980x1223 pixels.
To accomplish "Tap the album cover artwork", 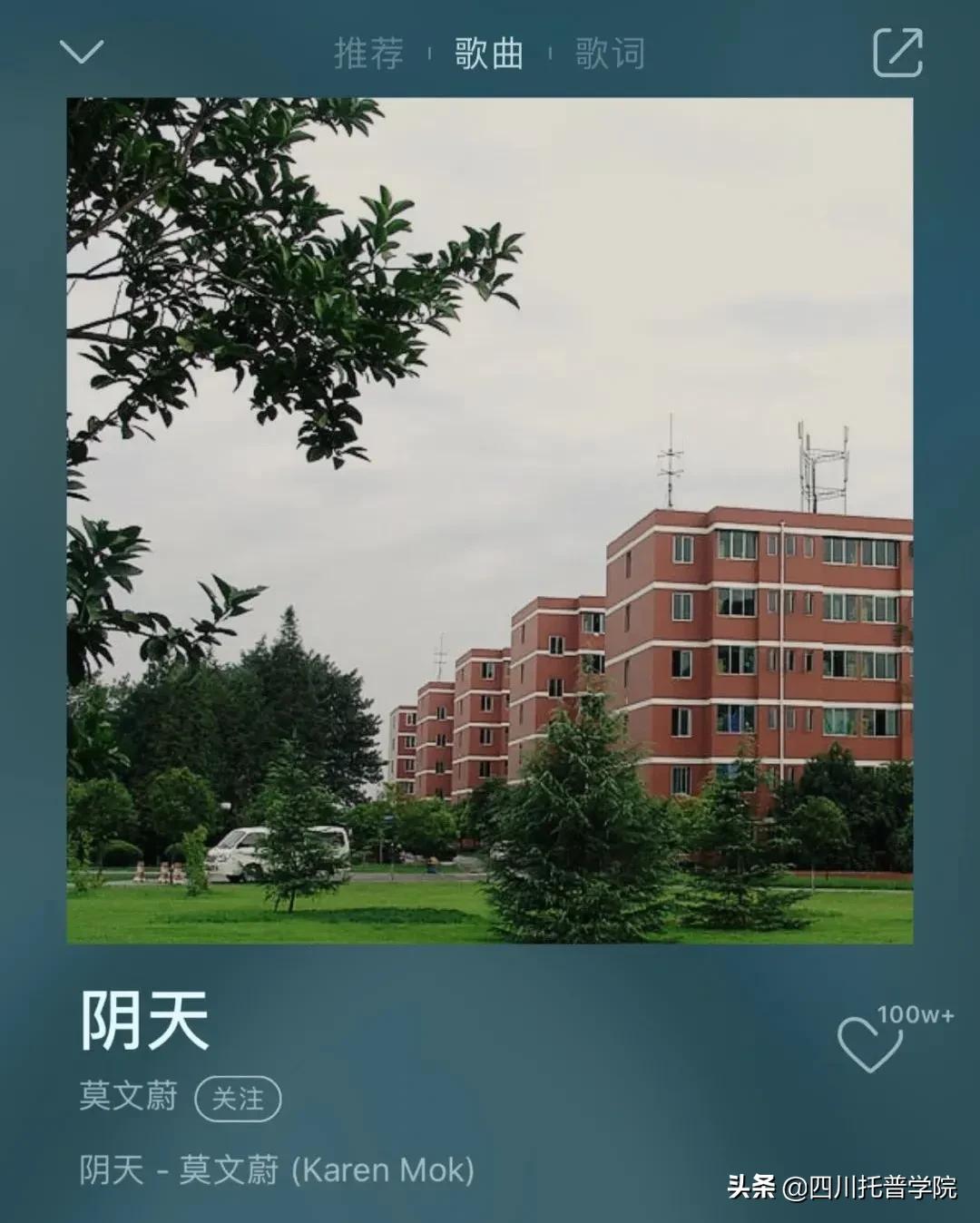I will [x=490, y=517].
